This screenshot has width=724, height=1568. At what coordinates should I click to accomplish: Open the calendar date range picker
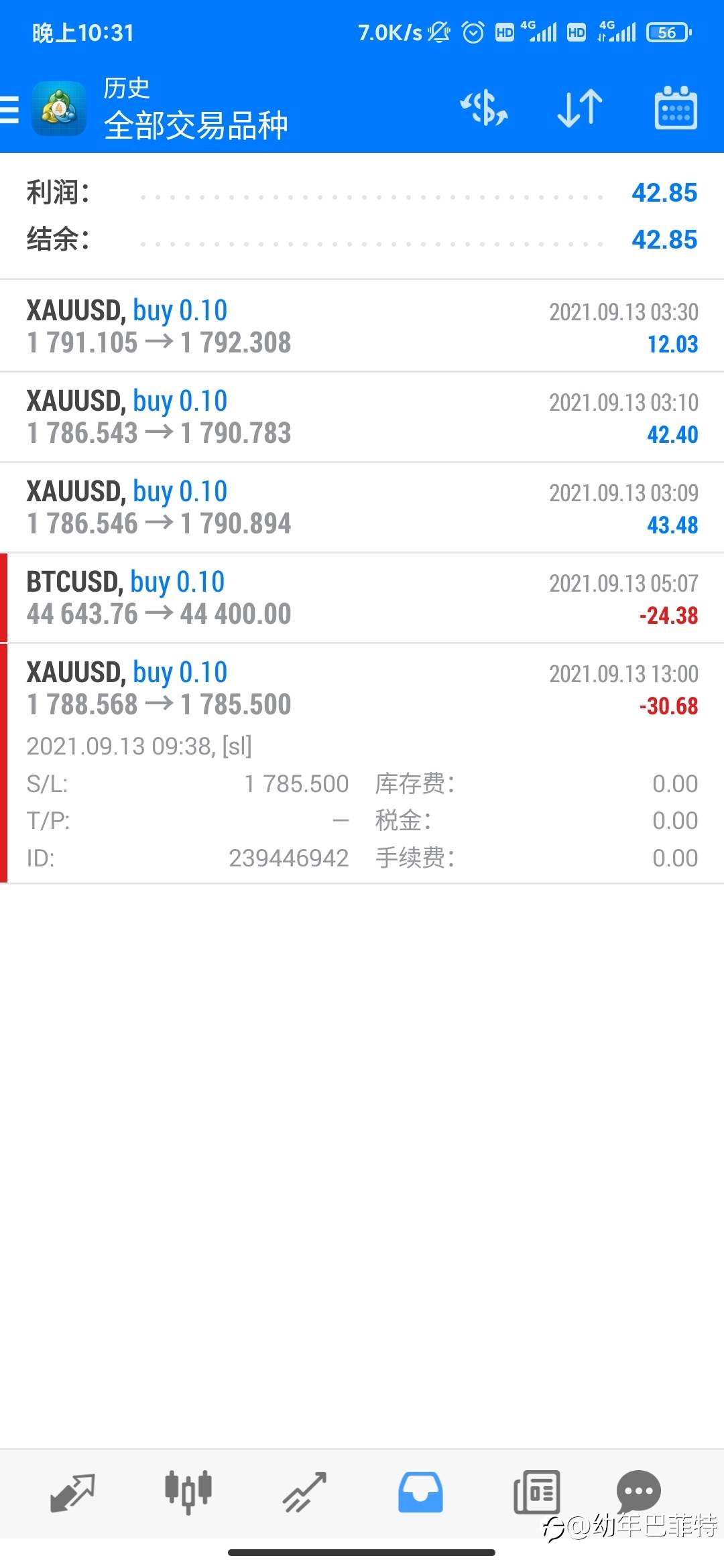[x=675, y=108]
